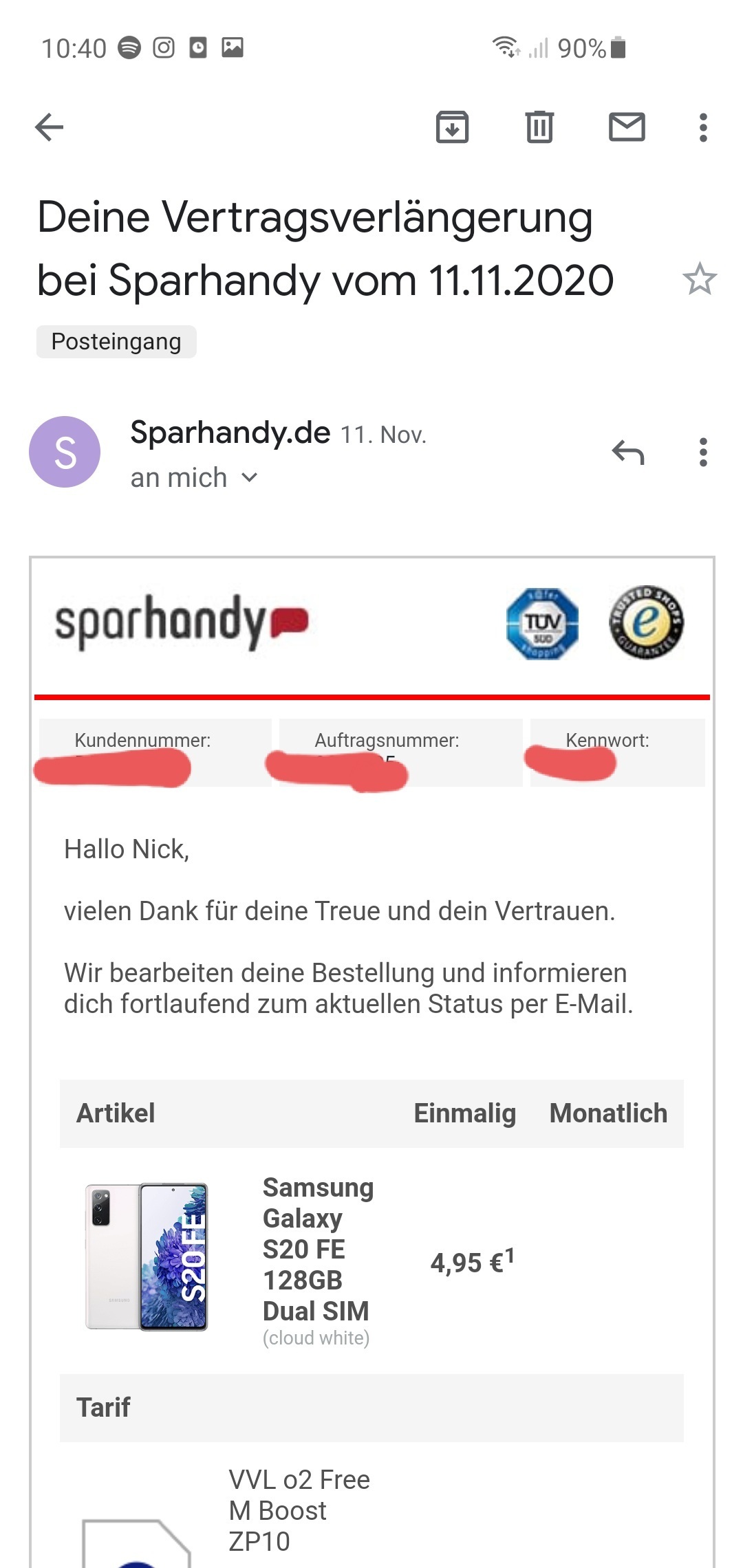
Task: Reply to Sparhandy.de
Action: pos(627,453)
